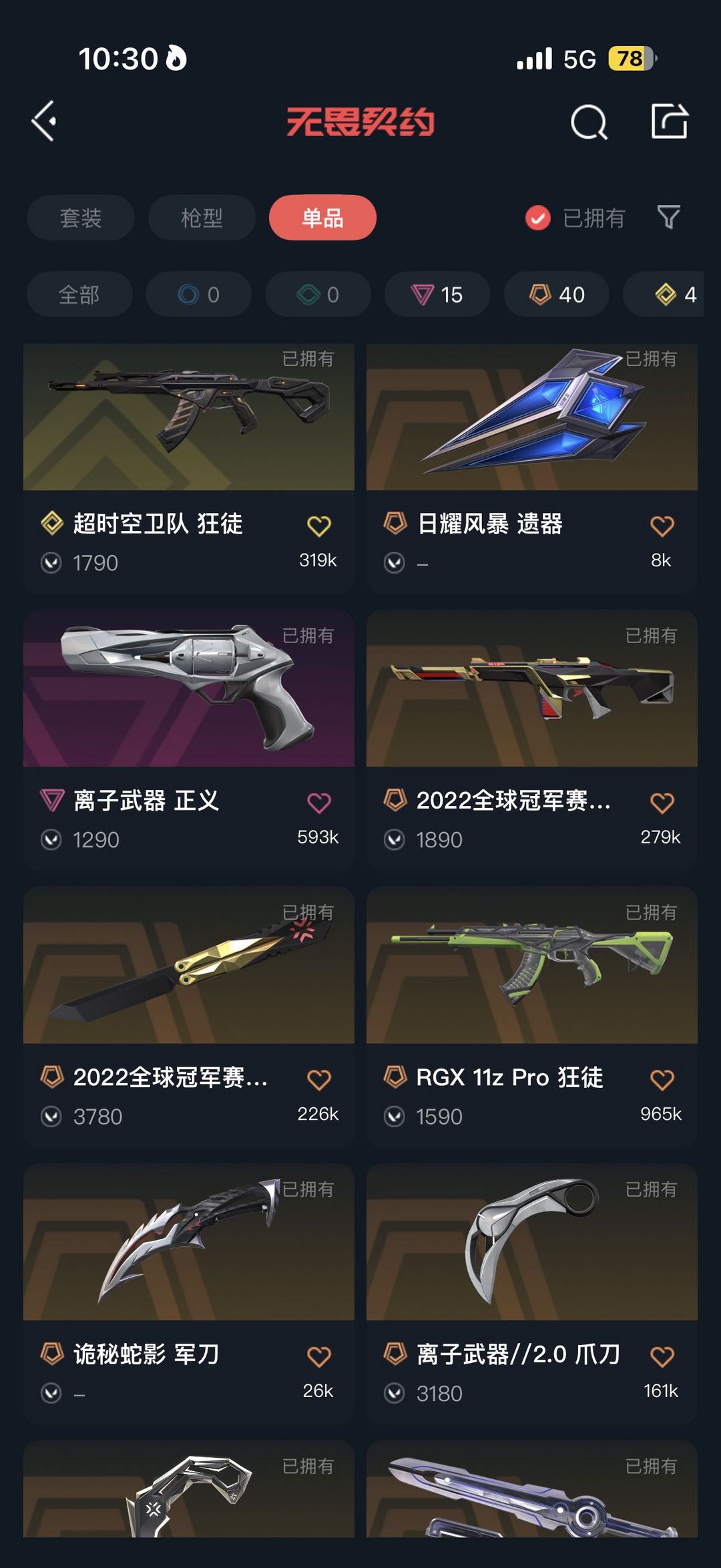Switch to the 枪型 tab

click(x=202, y=218)
